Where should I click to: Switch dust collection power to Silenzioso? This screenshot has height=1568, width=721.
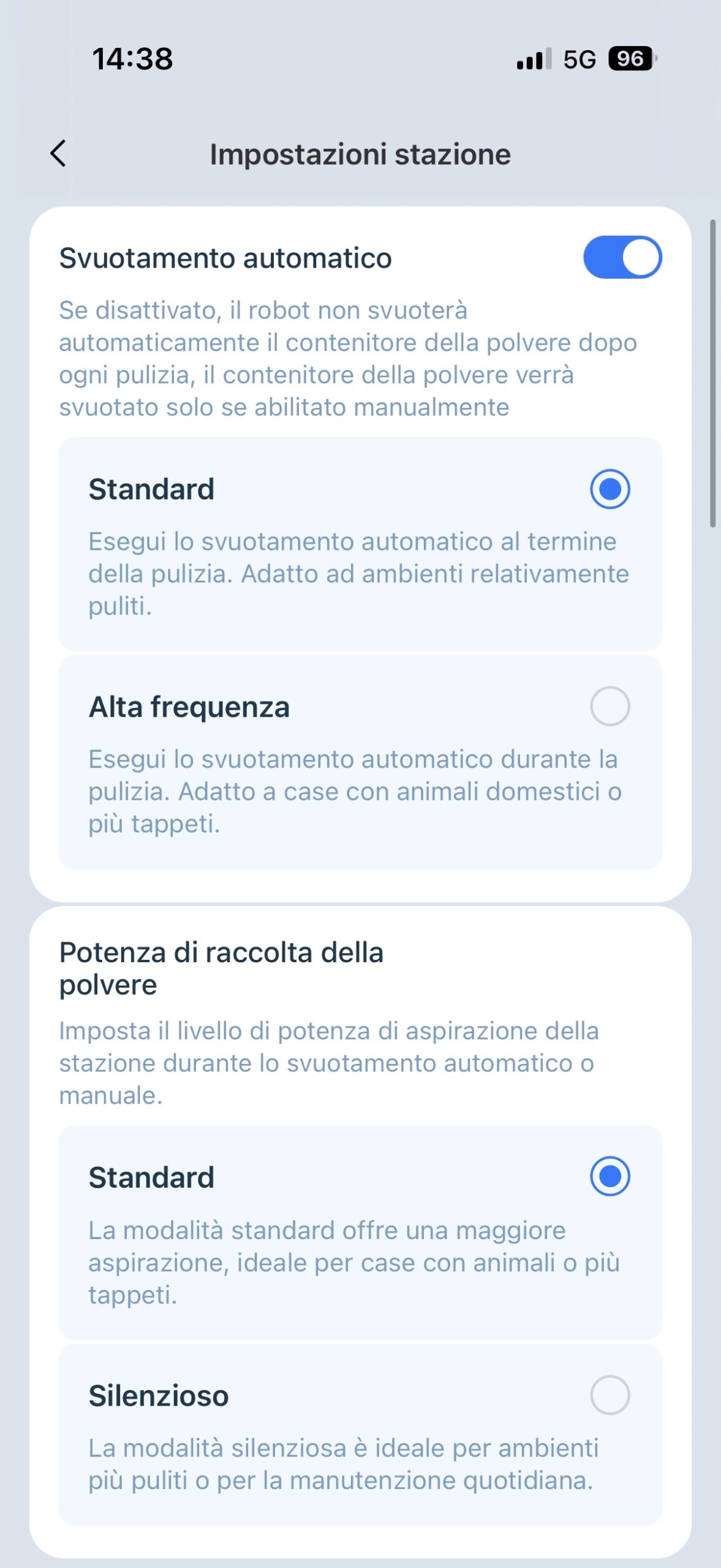[610, 1395]
